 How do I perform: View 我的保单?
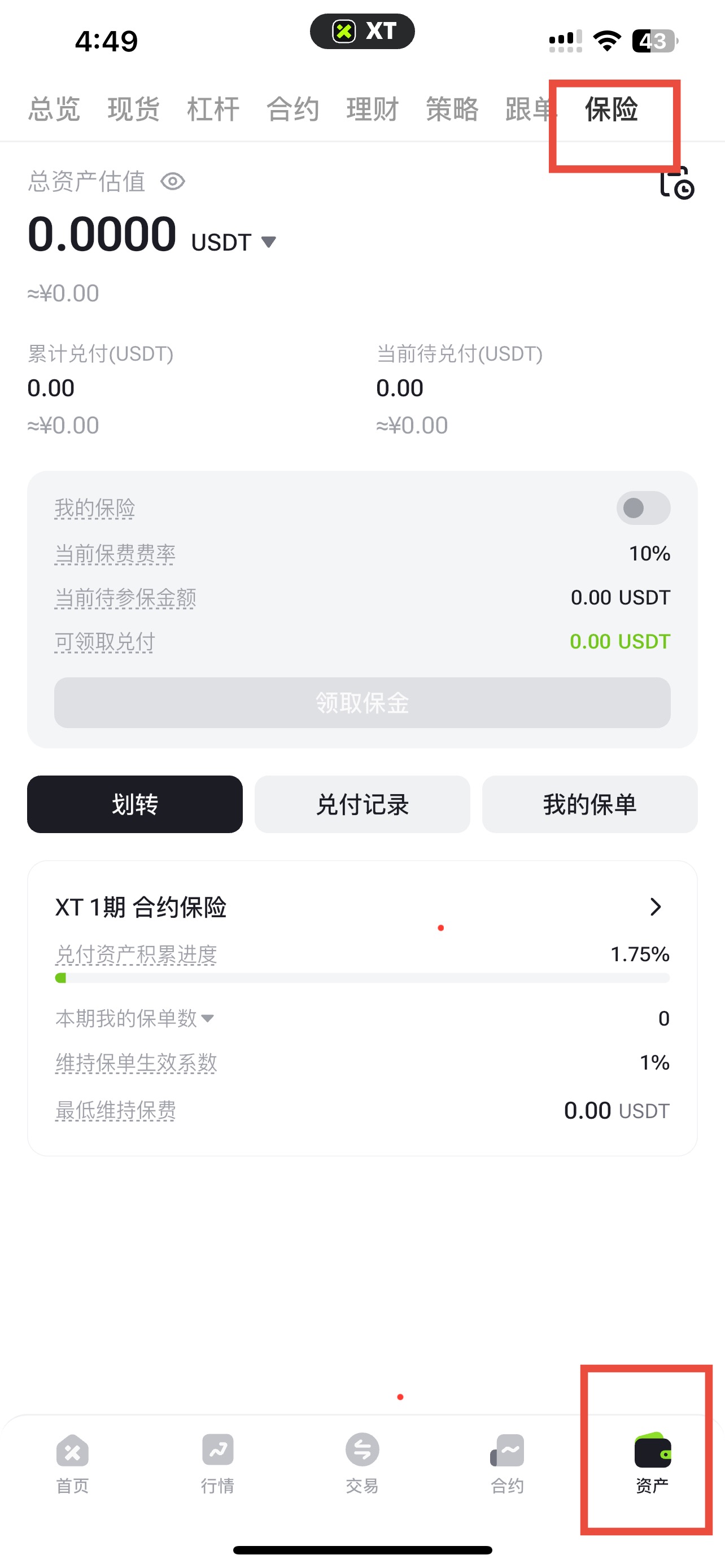tap(589, 804)
